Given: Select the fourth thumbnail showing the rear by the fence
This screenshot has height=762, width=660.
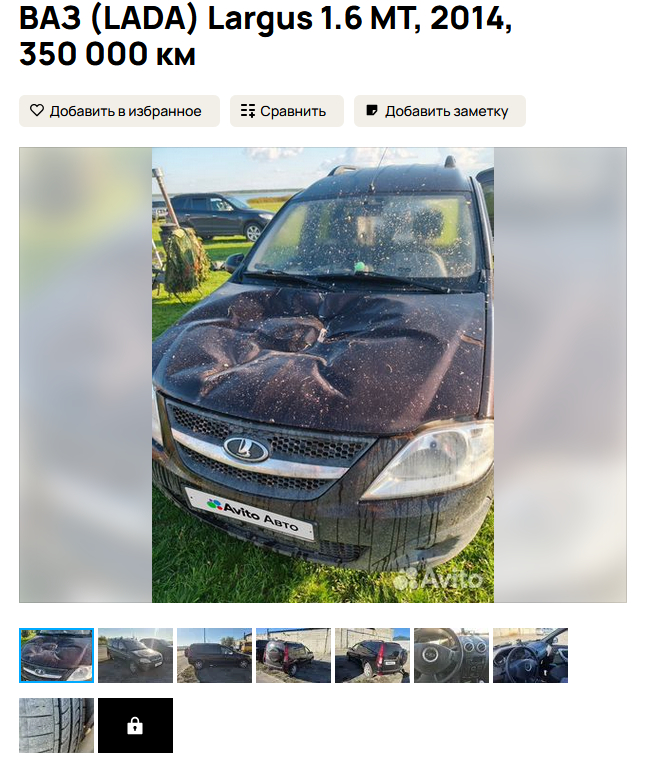Looking at the screenshot, I should point(293,655).
